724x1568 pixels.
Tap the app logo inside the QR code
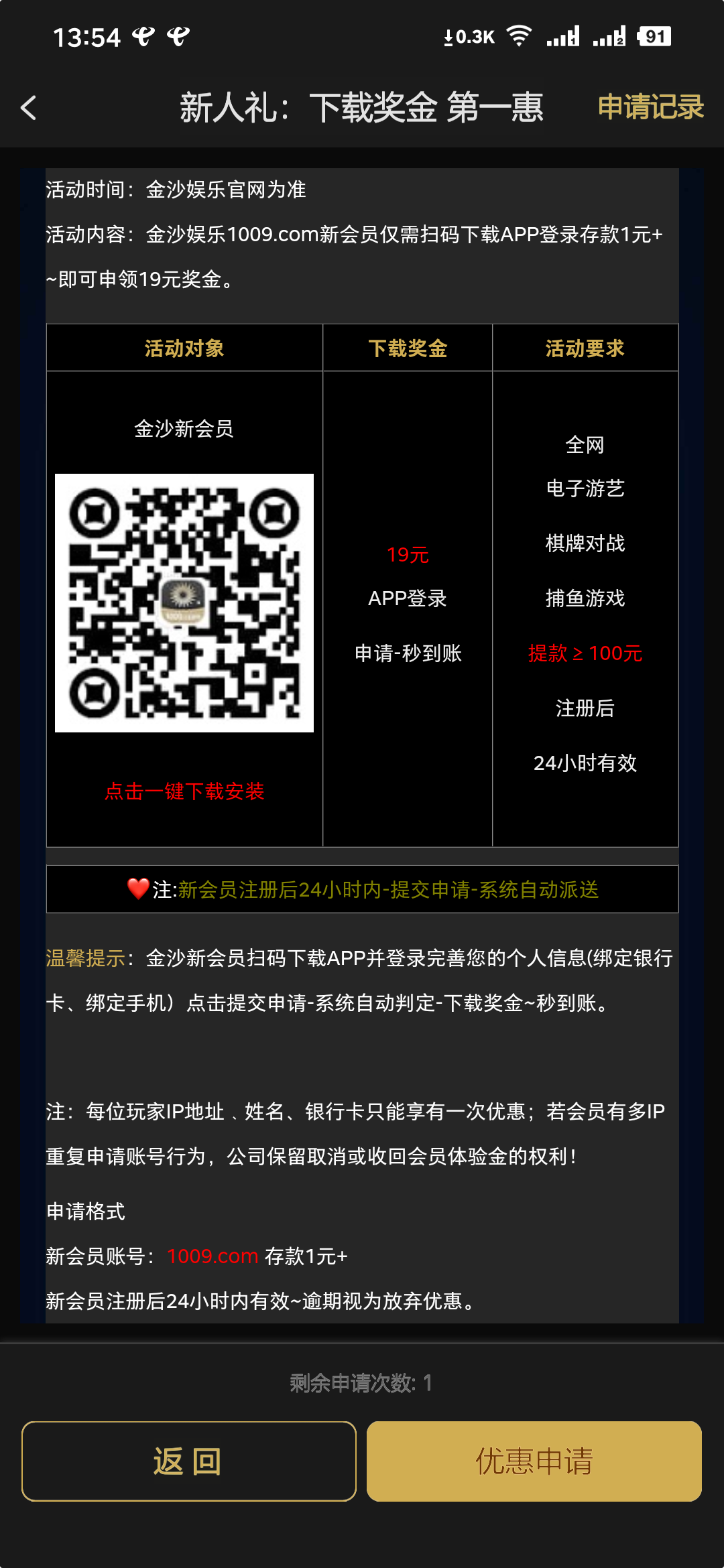click(x=184, y=602)
